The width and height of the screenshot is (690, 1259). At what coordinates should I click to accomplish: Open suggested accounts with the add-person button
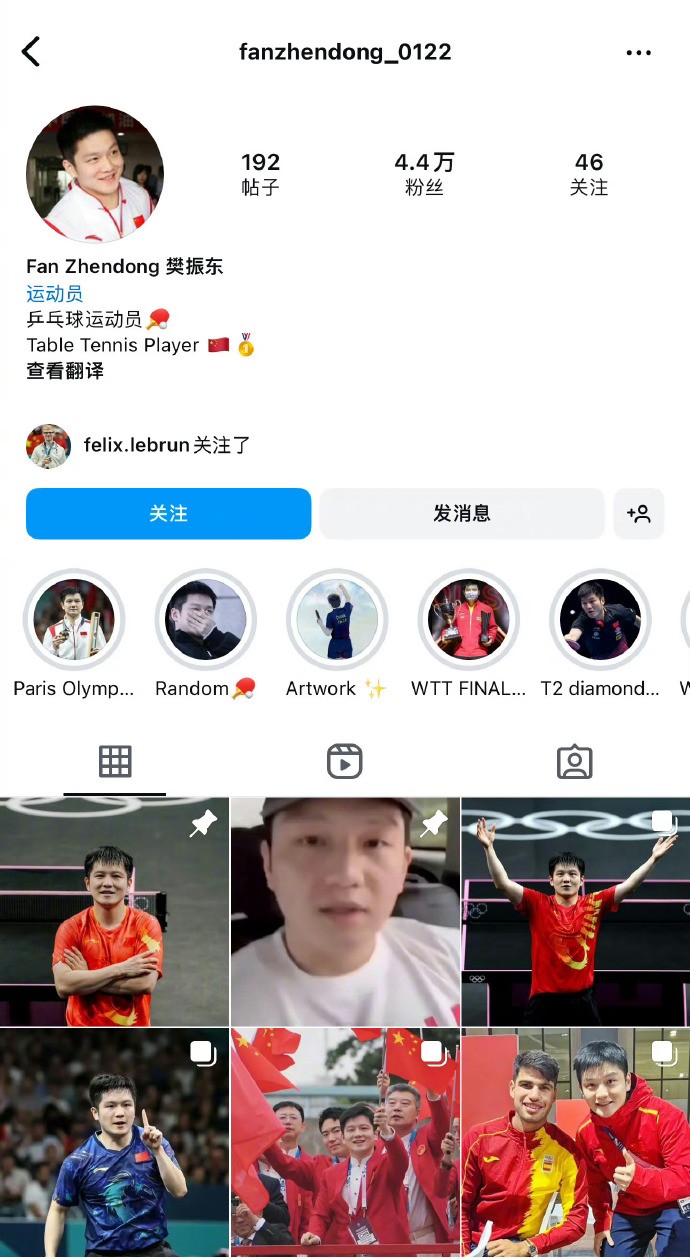pyautogui.click(x=638, y=513)
